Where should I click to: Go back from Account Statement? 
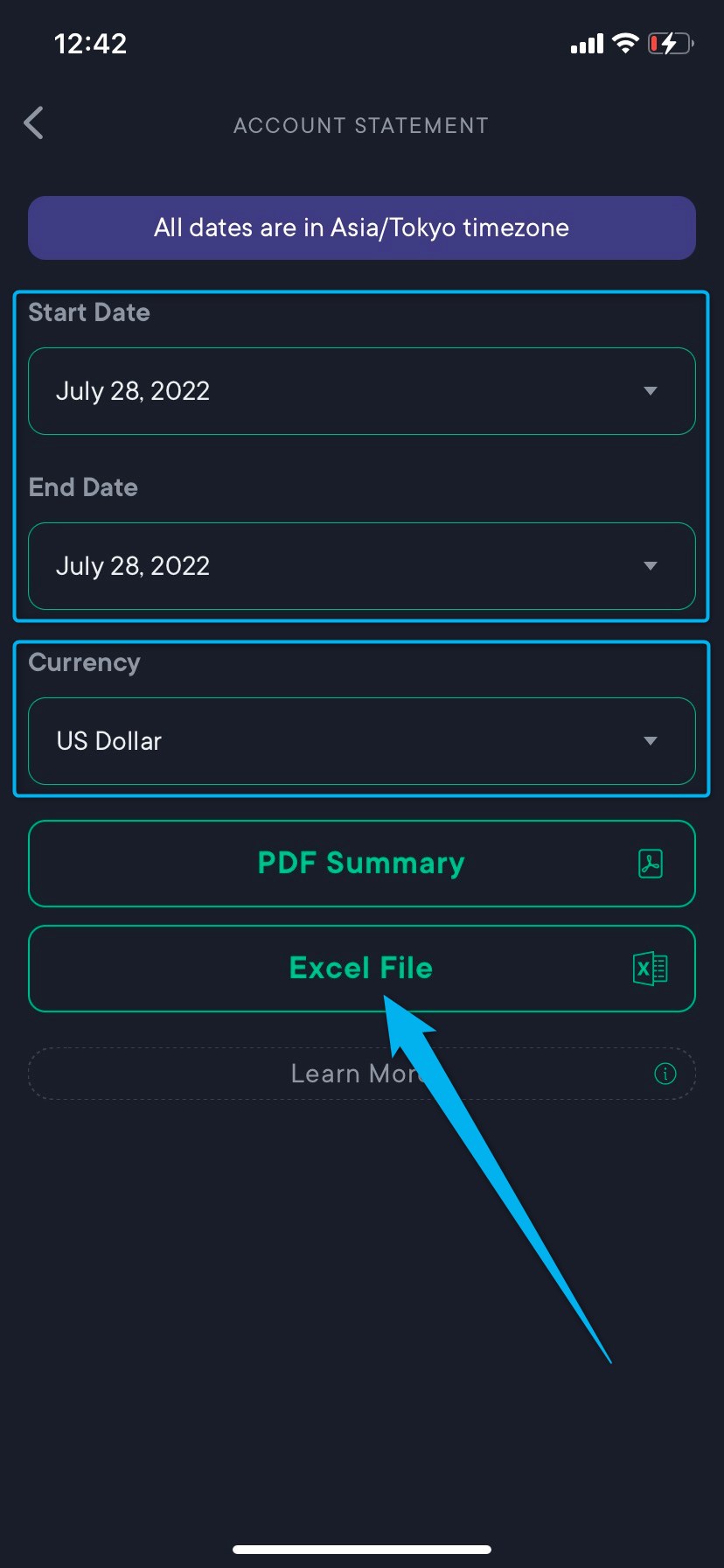[x=34, y=123]
